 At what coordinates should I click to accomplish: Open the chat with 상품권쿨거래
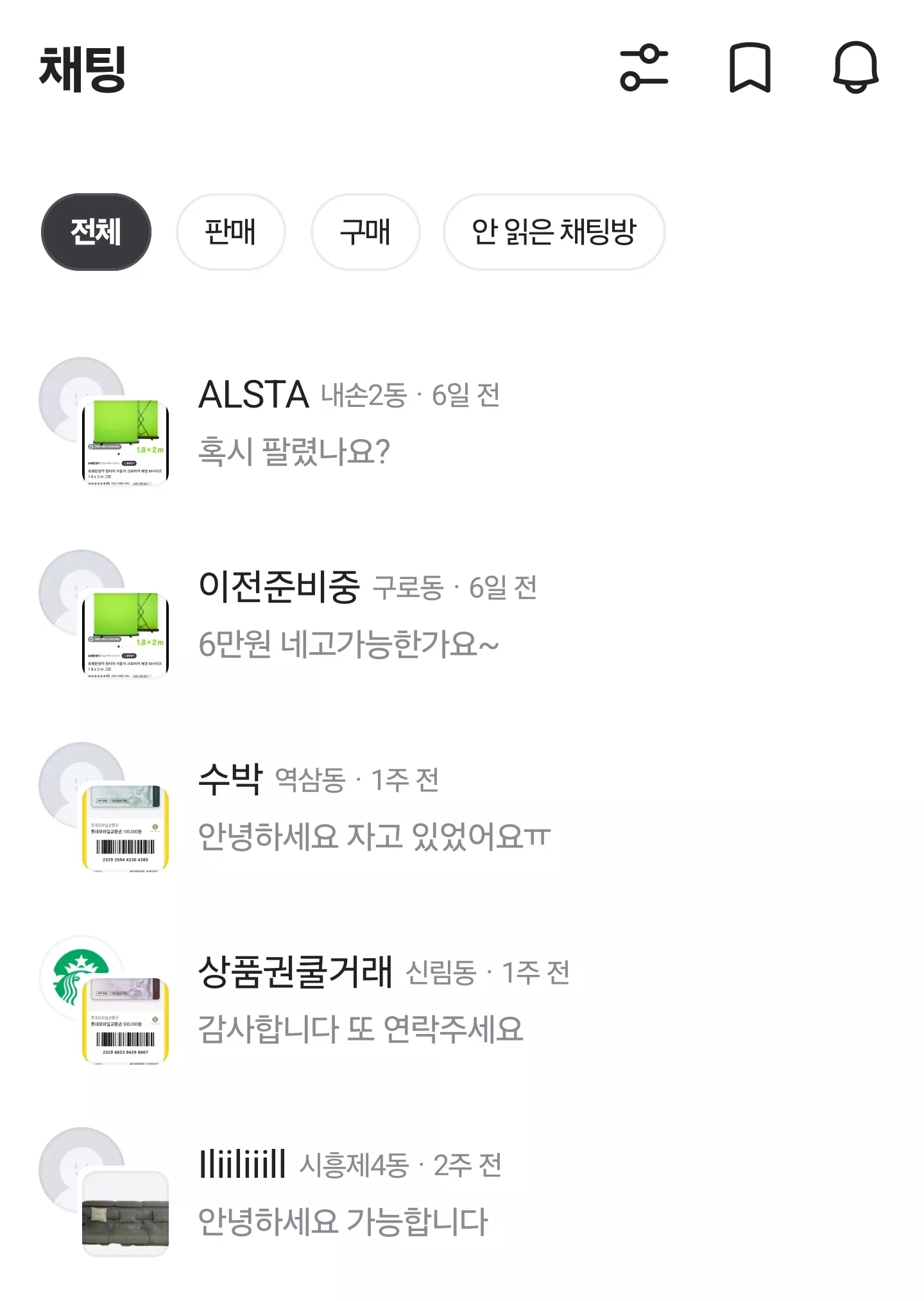(462, 999)
